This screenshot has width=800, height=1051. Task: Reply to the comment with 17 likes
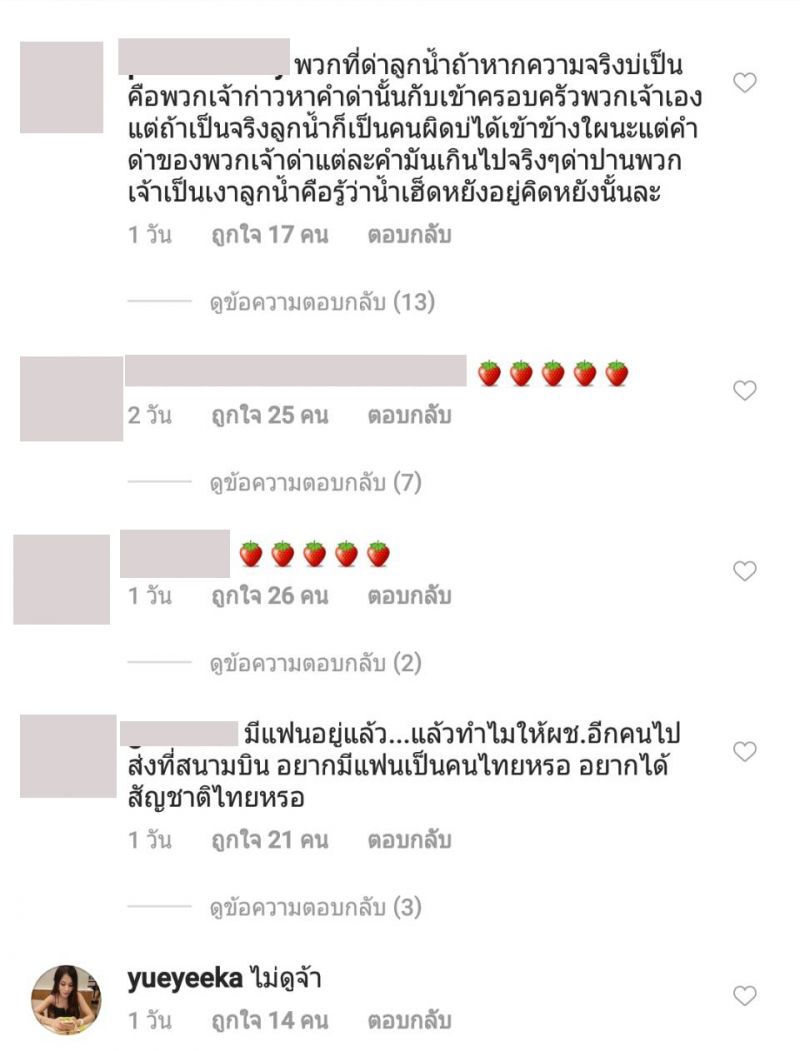(409, 236)
